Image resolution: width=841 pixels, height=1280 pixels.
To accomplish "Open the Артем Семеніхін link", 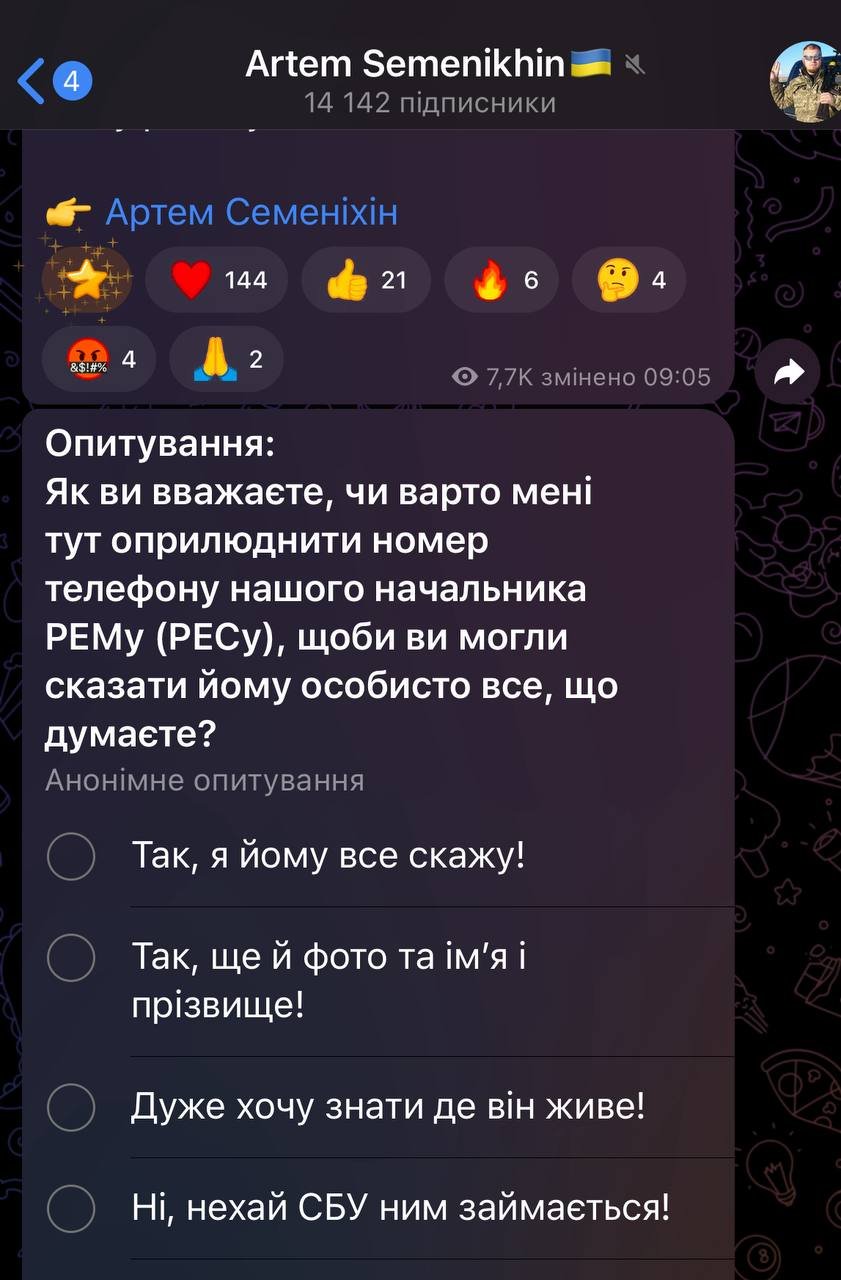I will [x=251, y=212].
